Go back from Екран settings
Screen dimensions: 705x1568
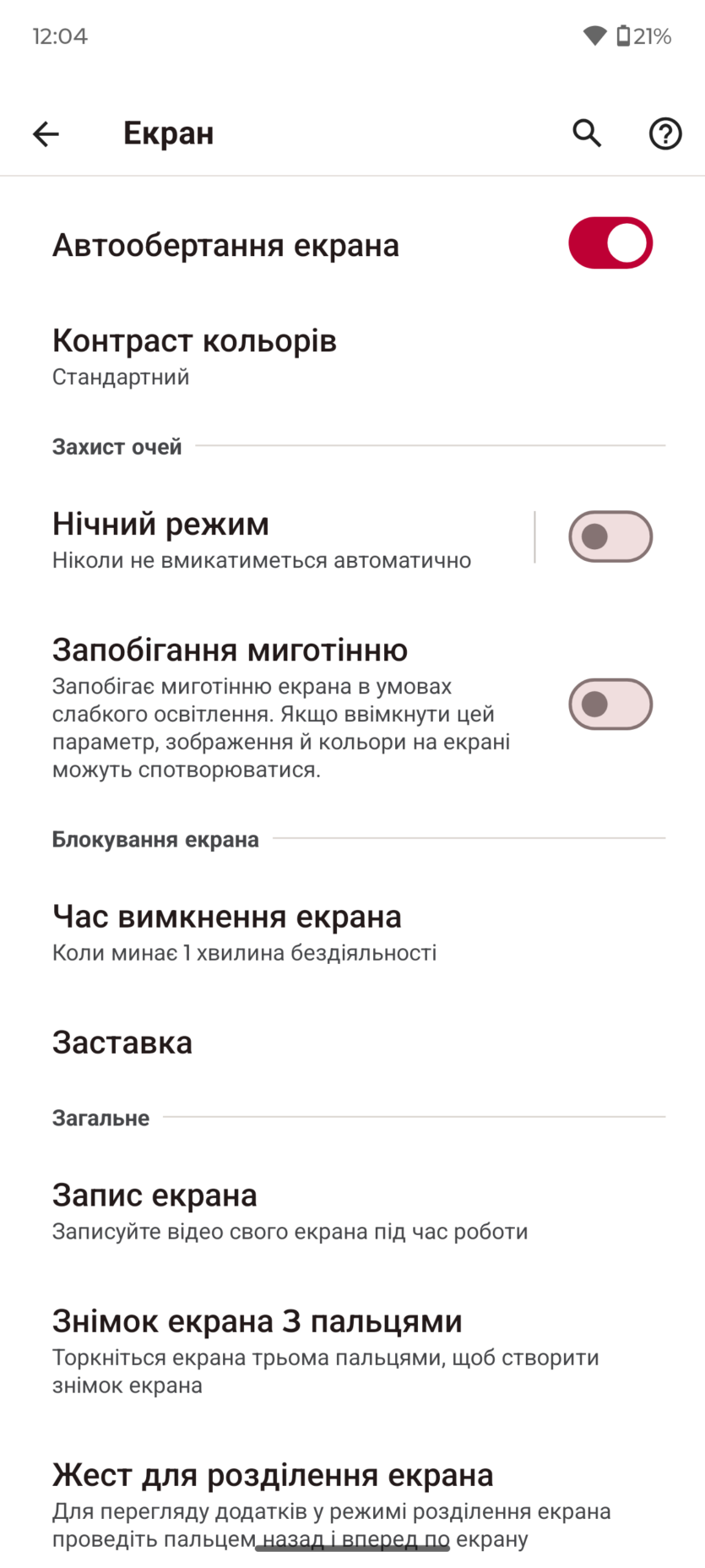[46, 133]
